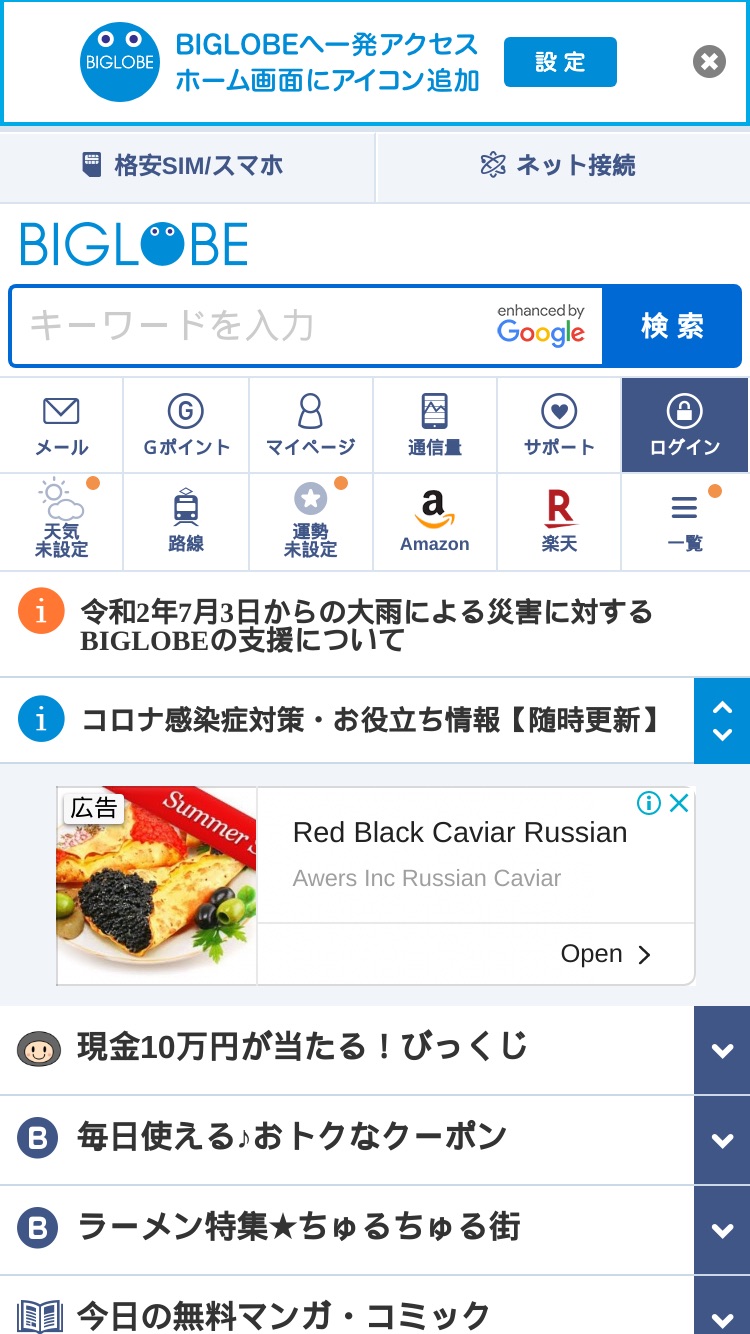Tap the 検索 search button
This screenshot has height=1334, width=750.
672,326
